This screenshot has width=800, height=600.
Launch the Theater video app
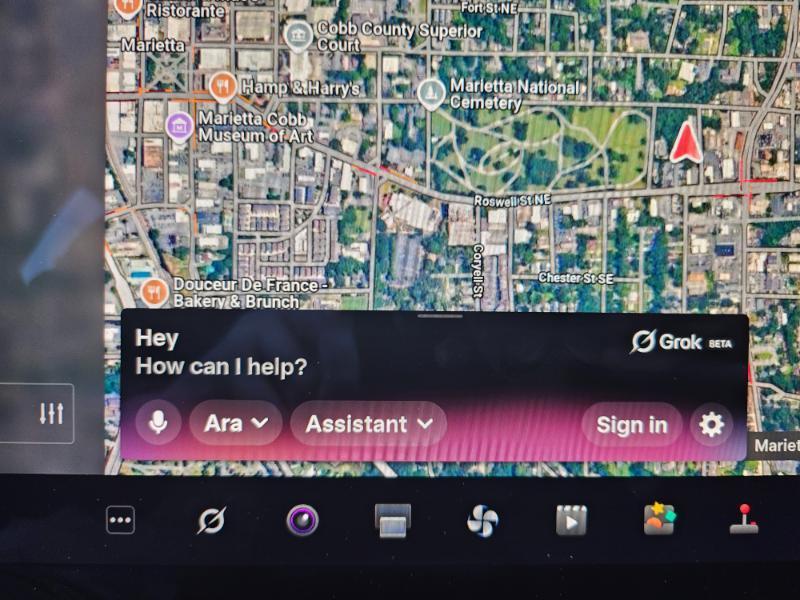[571, 520]
